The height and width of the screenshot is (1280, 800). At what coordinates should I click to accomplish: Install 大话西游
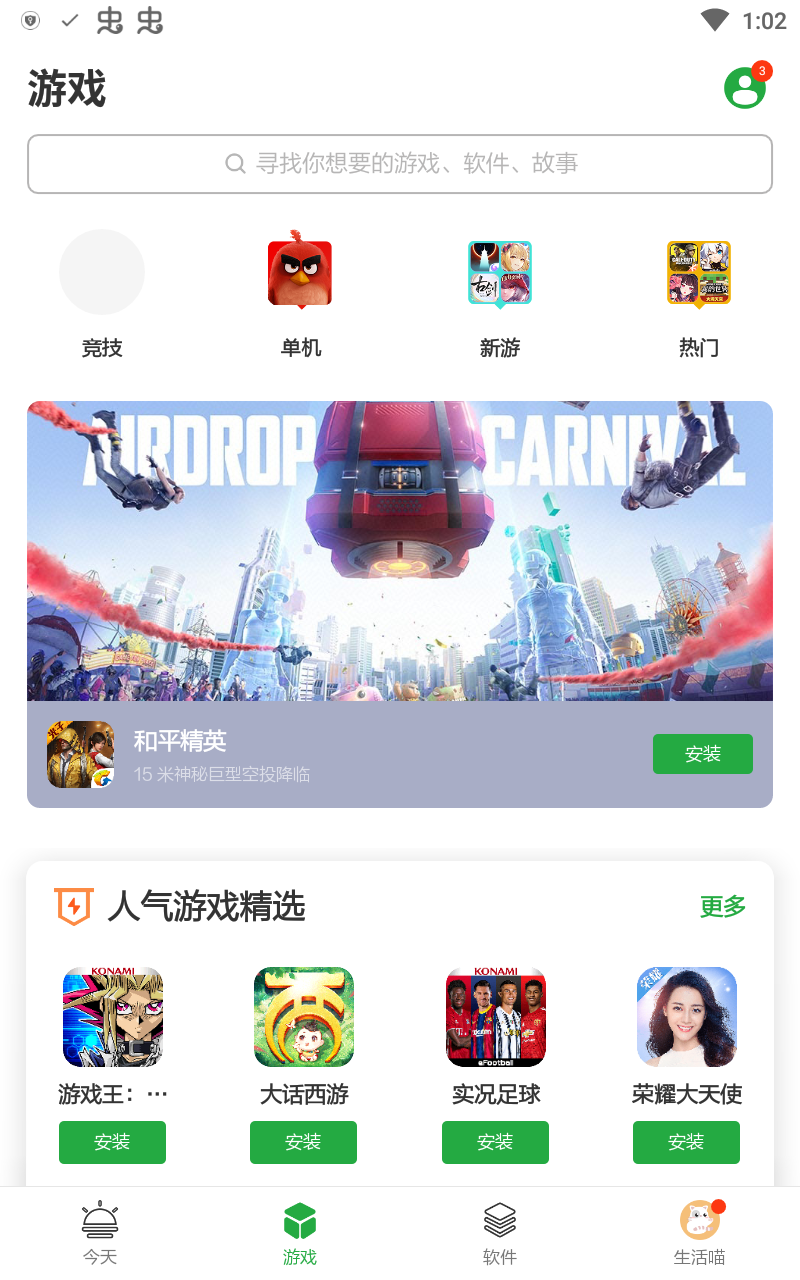303,1142
